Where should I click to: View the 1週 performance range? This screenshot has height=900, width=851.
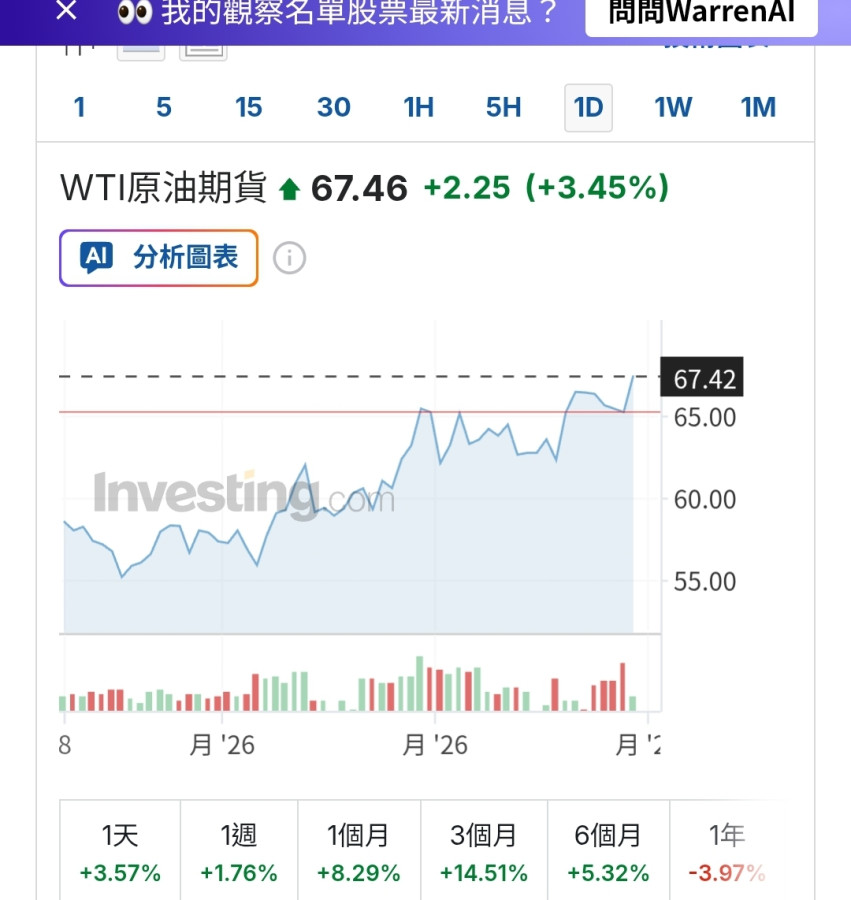click(x=239, y=853)
